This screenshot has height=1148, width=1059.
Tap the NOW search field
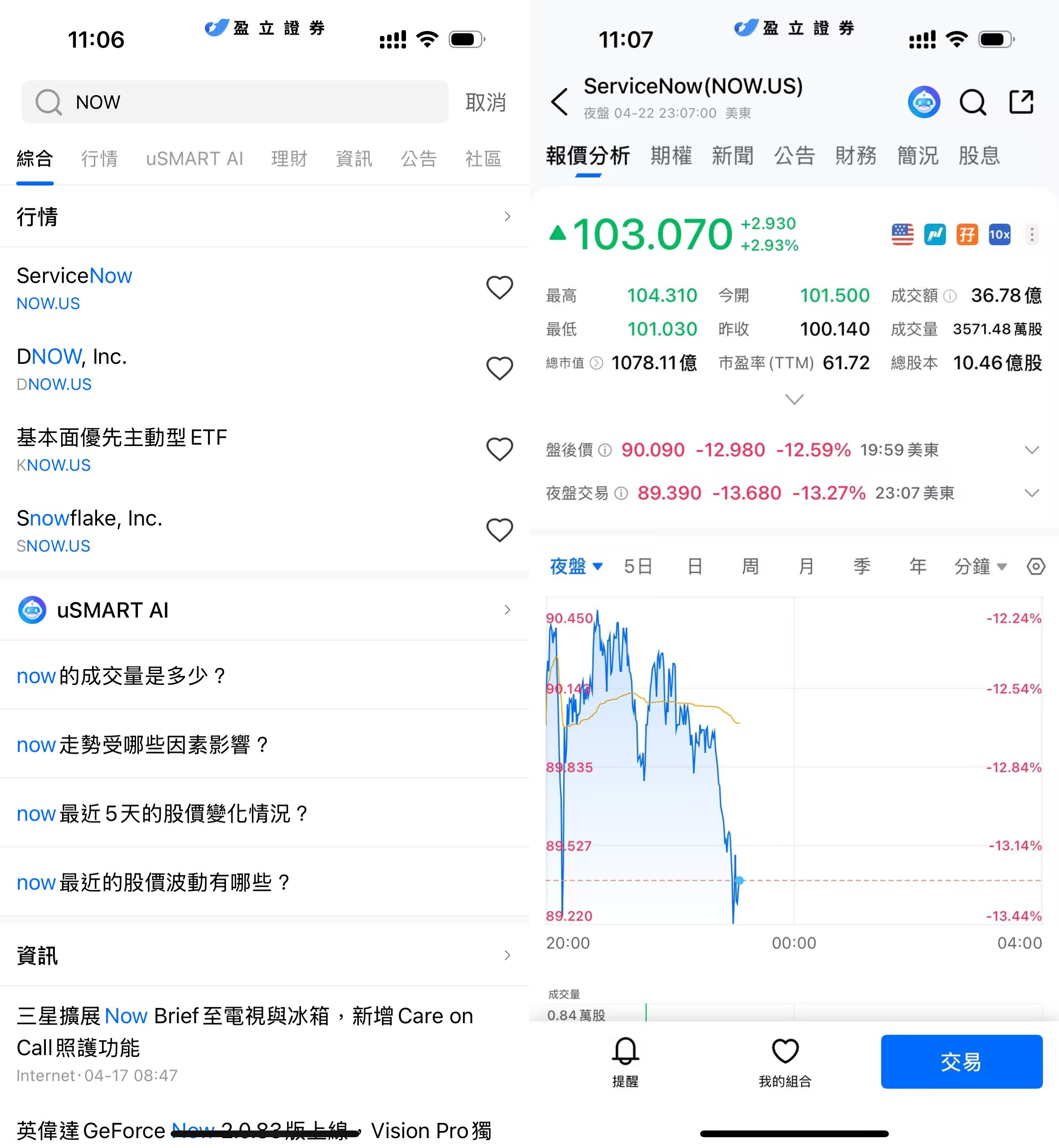[235, 102]
